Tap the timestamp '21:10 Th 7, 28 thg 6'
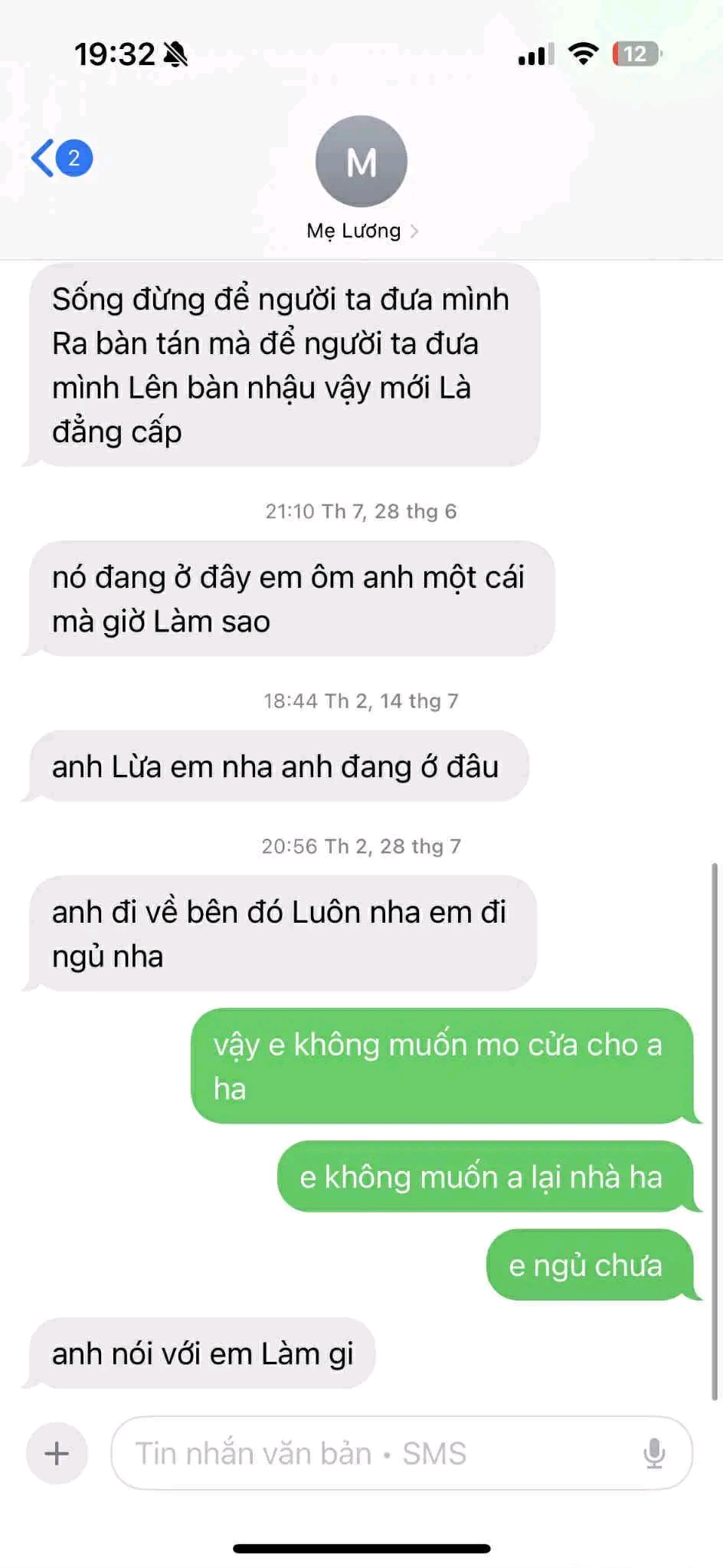The height and width of the screenshot is (1568, 723). pos(361,511)
